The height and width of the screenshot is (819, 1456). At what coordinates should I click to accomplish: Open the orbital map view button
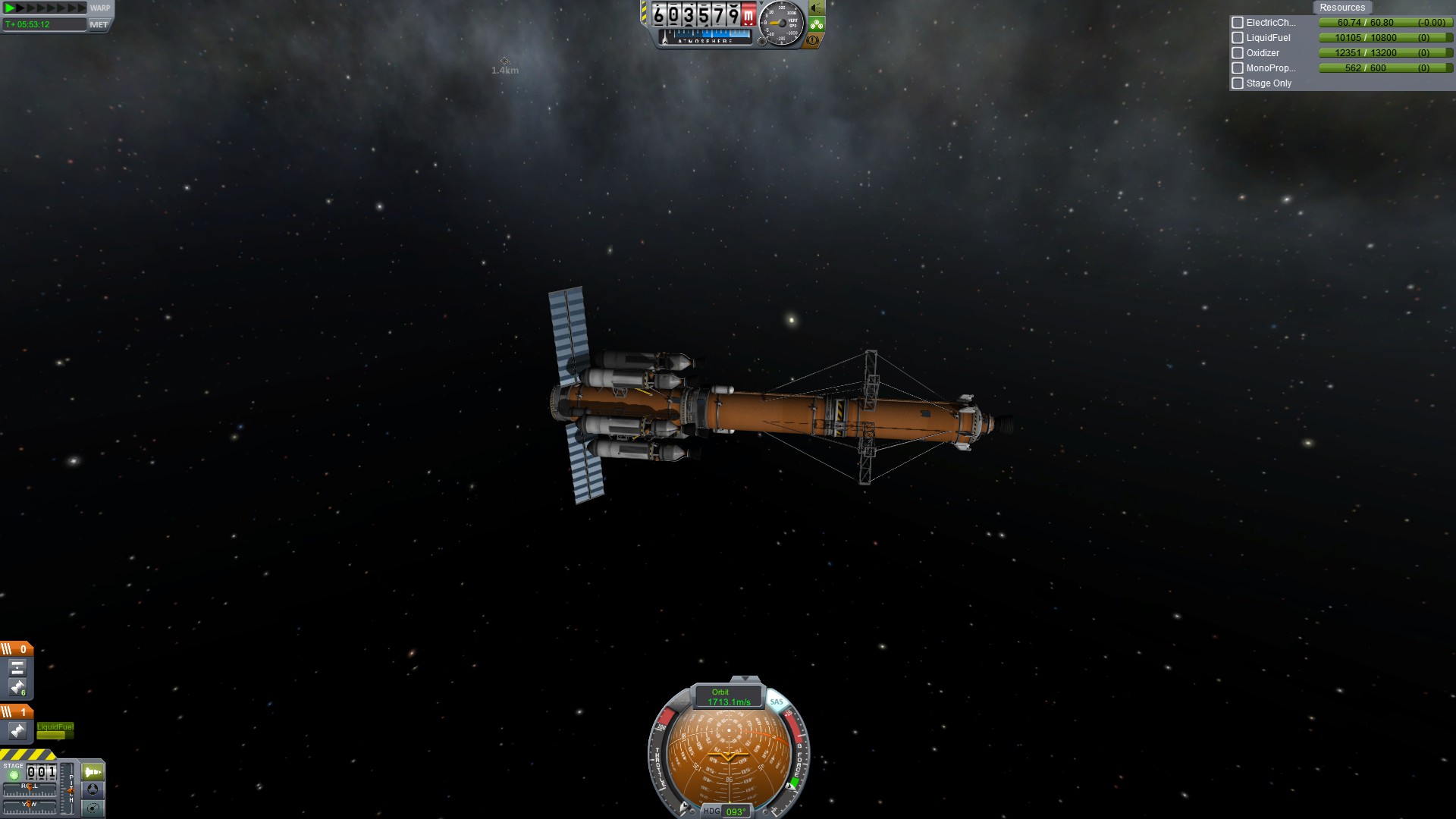click(93, 808)
